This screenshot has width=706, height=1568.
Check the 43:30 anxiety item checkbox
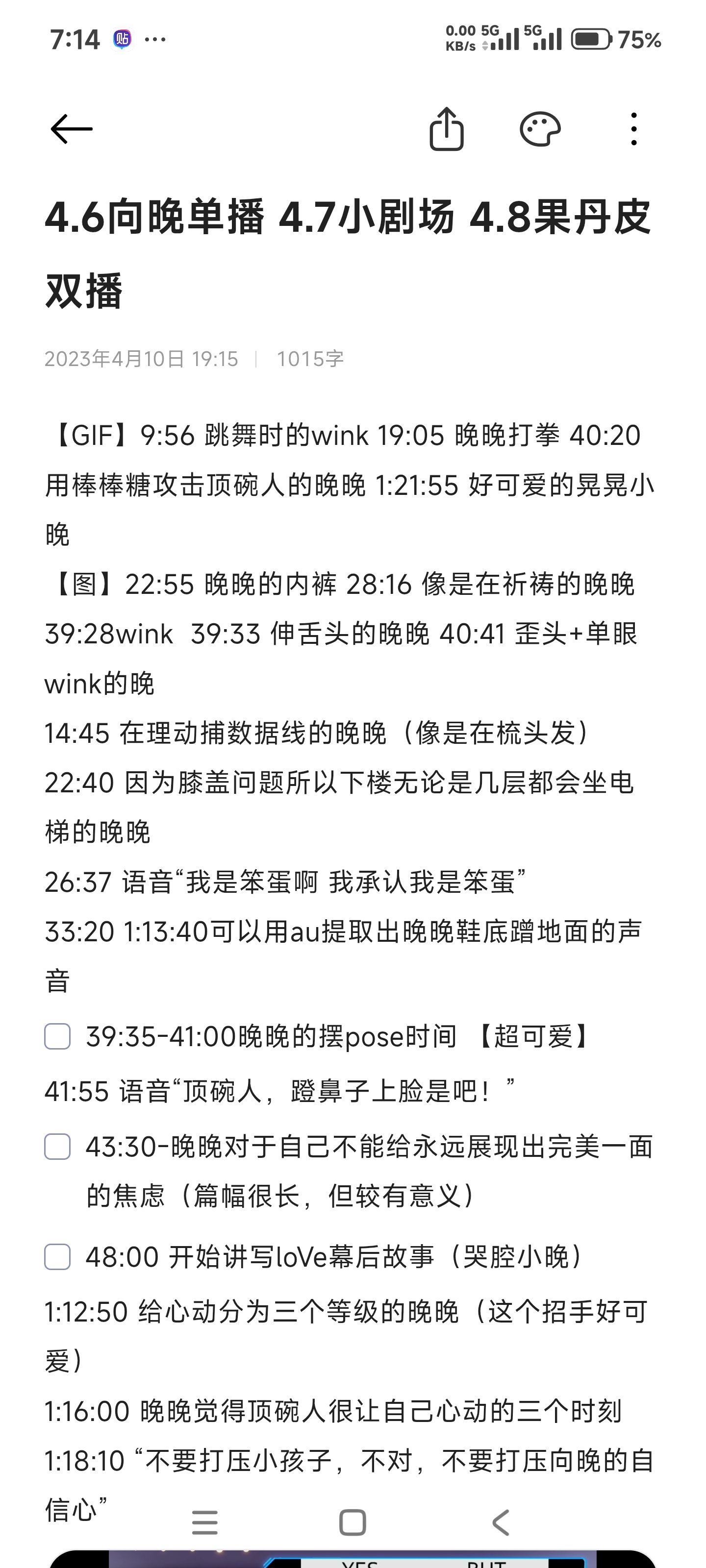click(x=57, y=1147)
